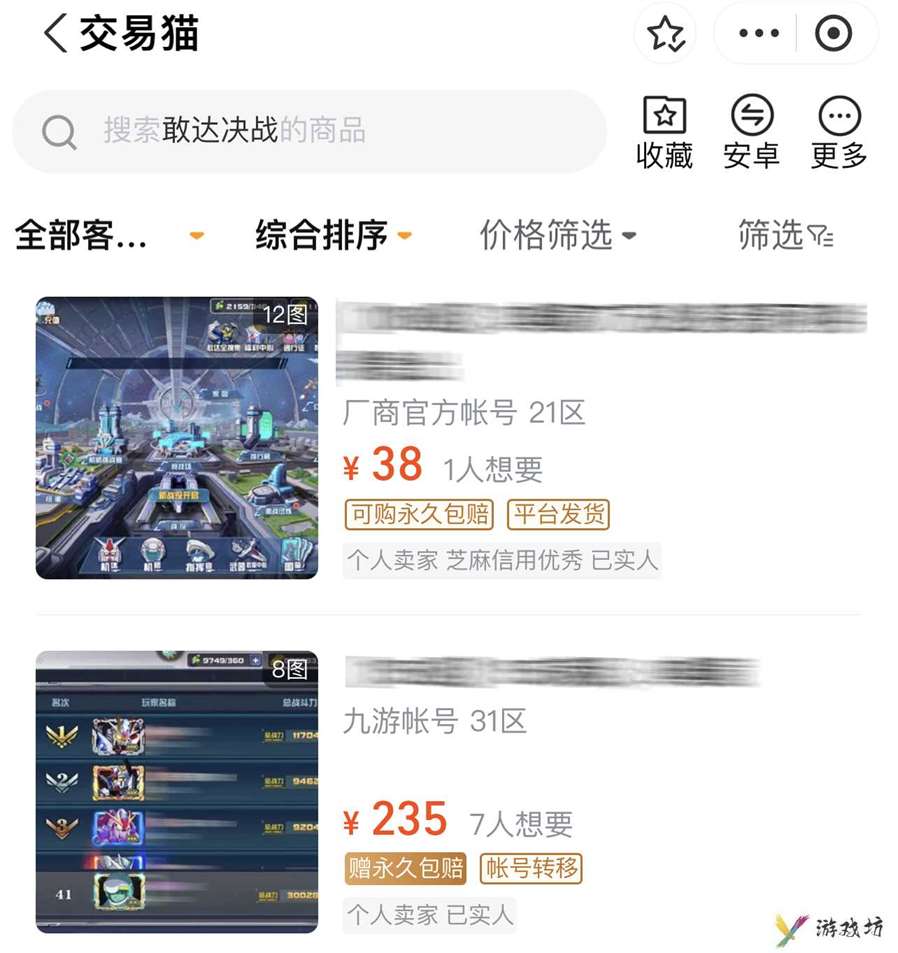This screenshot has height=953, width=898.
Task: Tap 收藏 to favorite this game
Action: (664, 133)
